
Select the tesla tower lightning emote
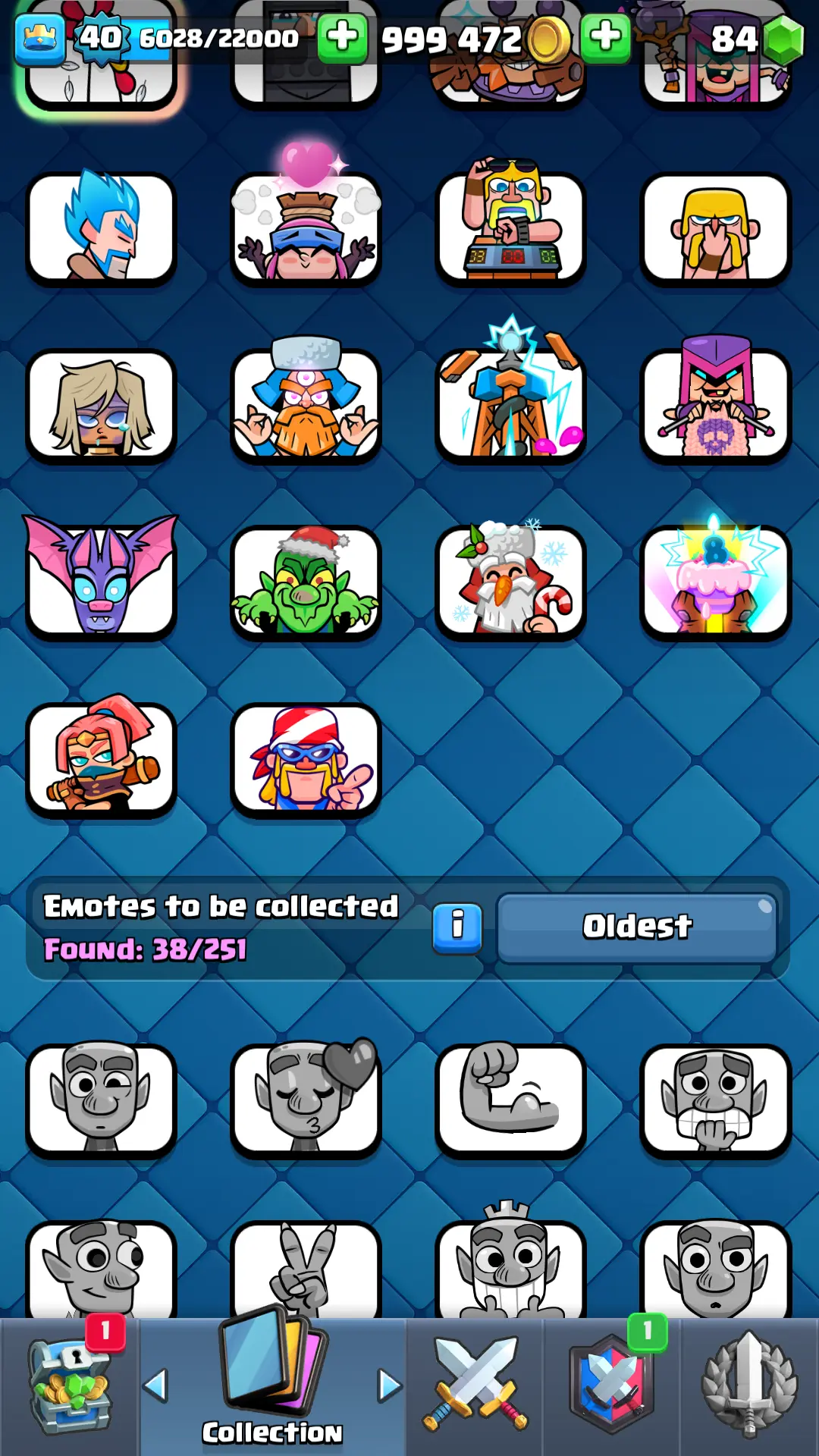point(510,402)
